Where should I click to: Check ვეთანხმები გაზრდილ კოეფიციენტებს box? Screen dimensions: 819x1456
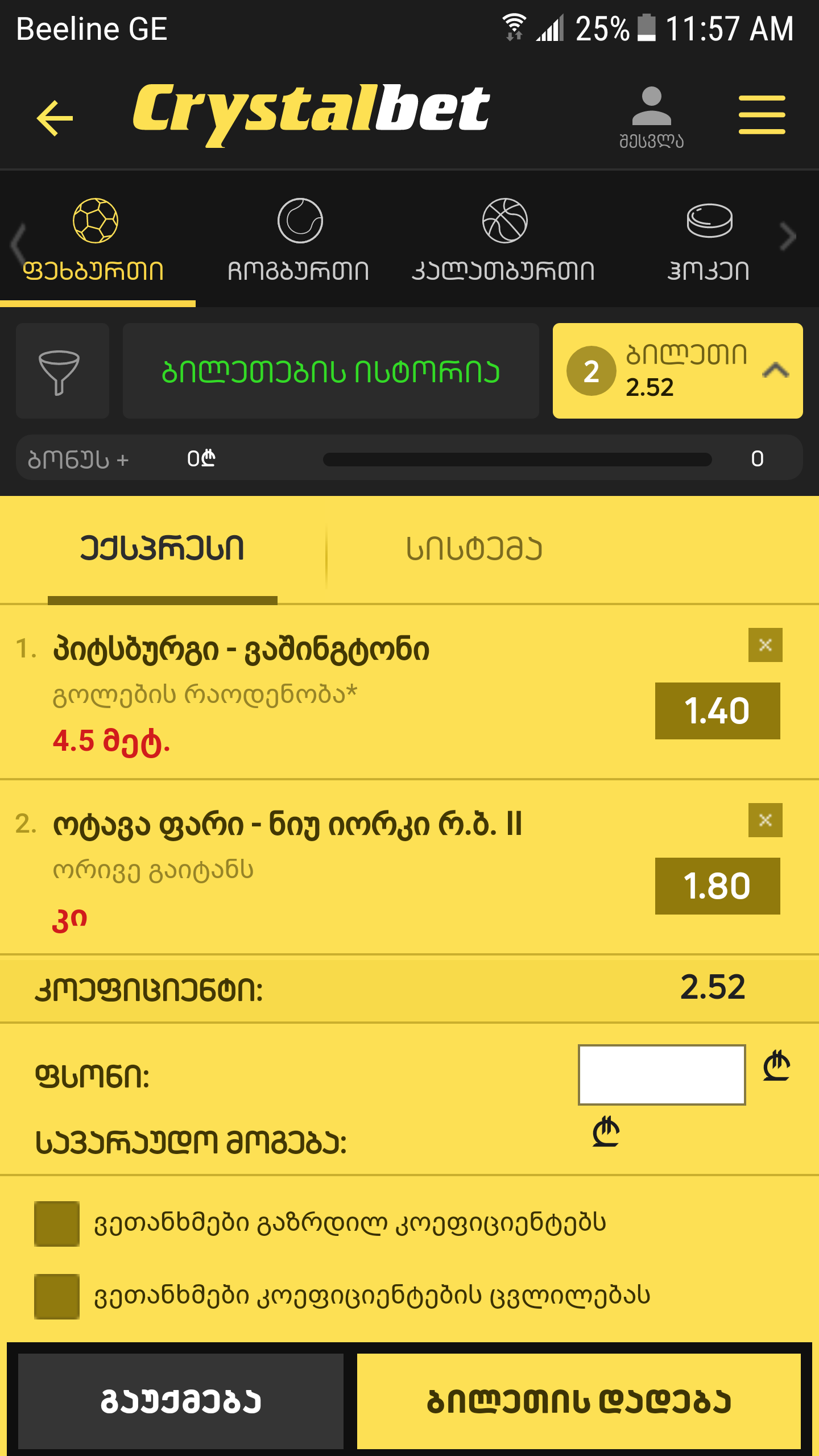point(57,1223)
